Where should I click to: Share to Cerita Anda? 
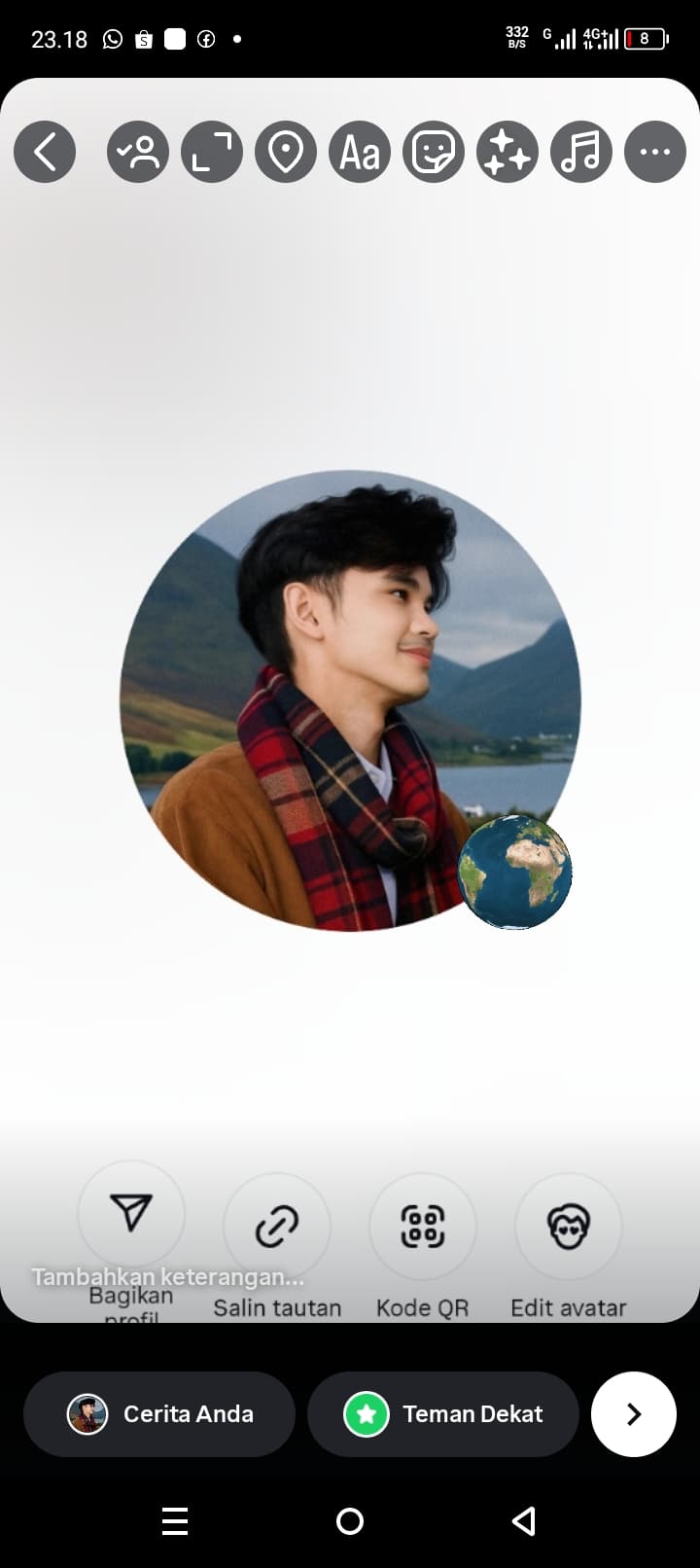159,1414
